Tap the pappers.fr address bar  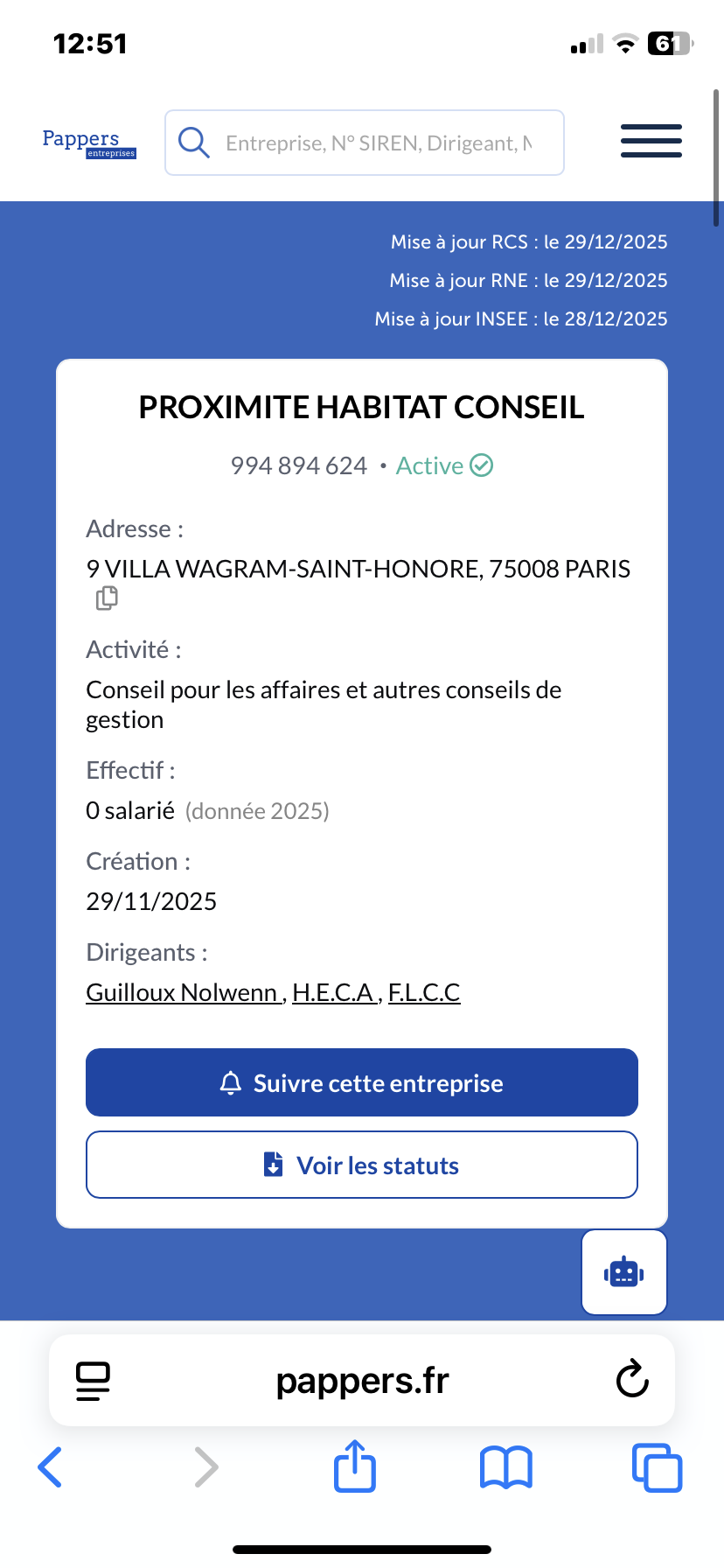pos(362,1381)
